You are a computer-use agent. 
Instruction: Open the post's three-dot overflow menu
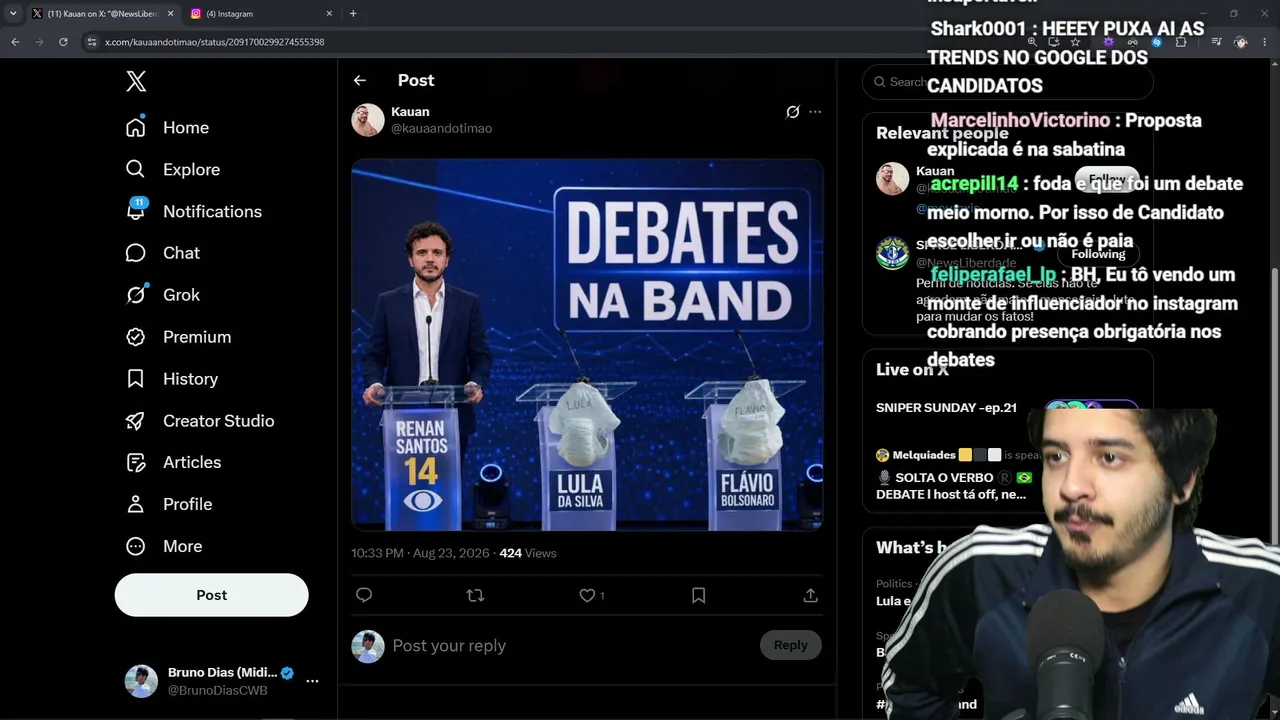click(815, 112)
